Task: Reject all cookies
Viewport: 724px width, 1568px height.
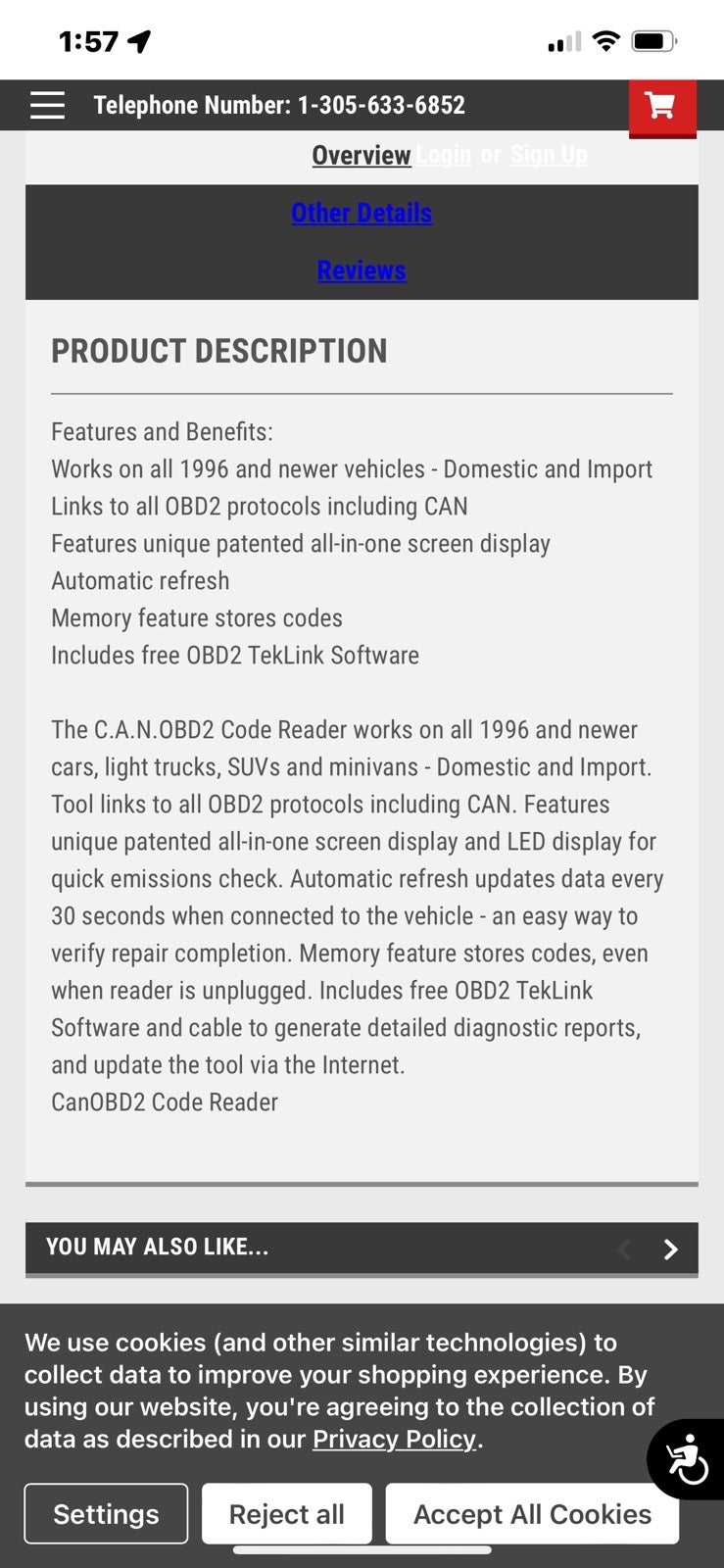Action: [x=287, y=1514]
